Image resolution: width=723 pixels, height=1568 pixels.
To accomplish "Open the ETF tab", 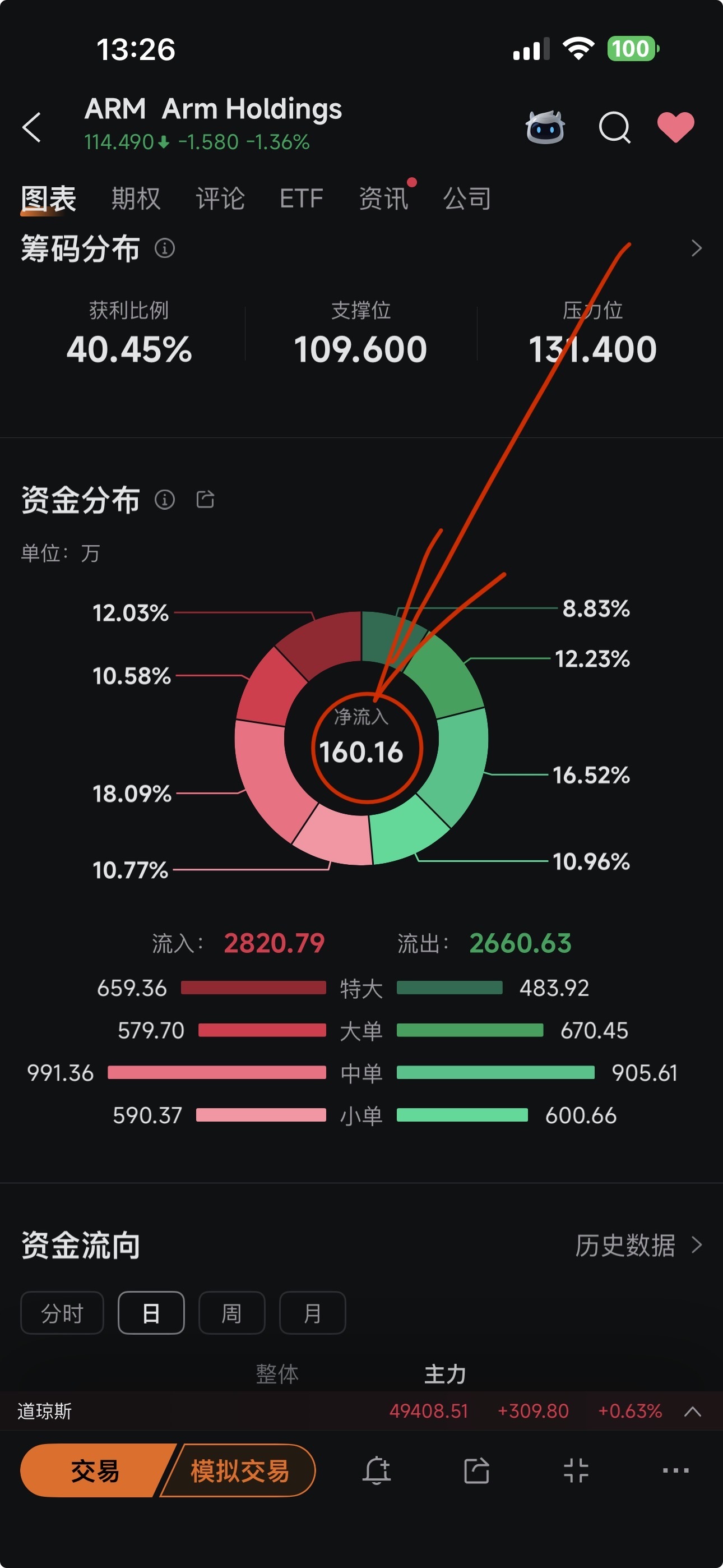I will coord(302,199).
